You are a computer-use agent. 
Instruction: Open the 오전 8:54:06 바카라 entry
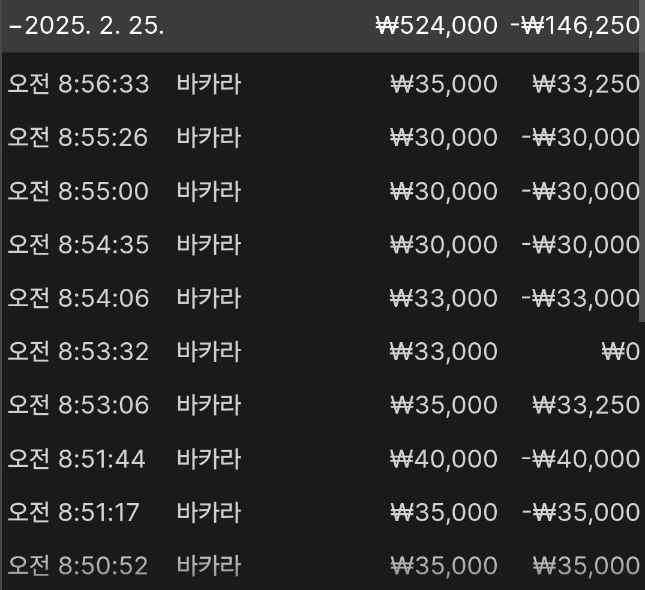(x=320, y=298)
